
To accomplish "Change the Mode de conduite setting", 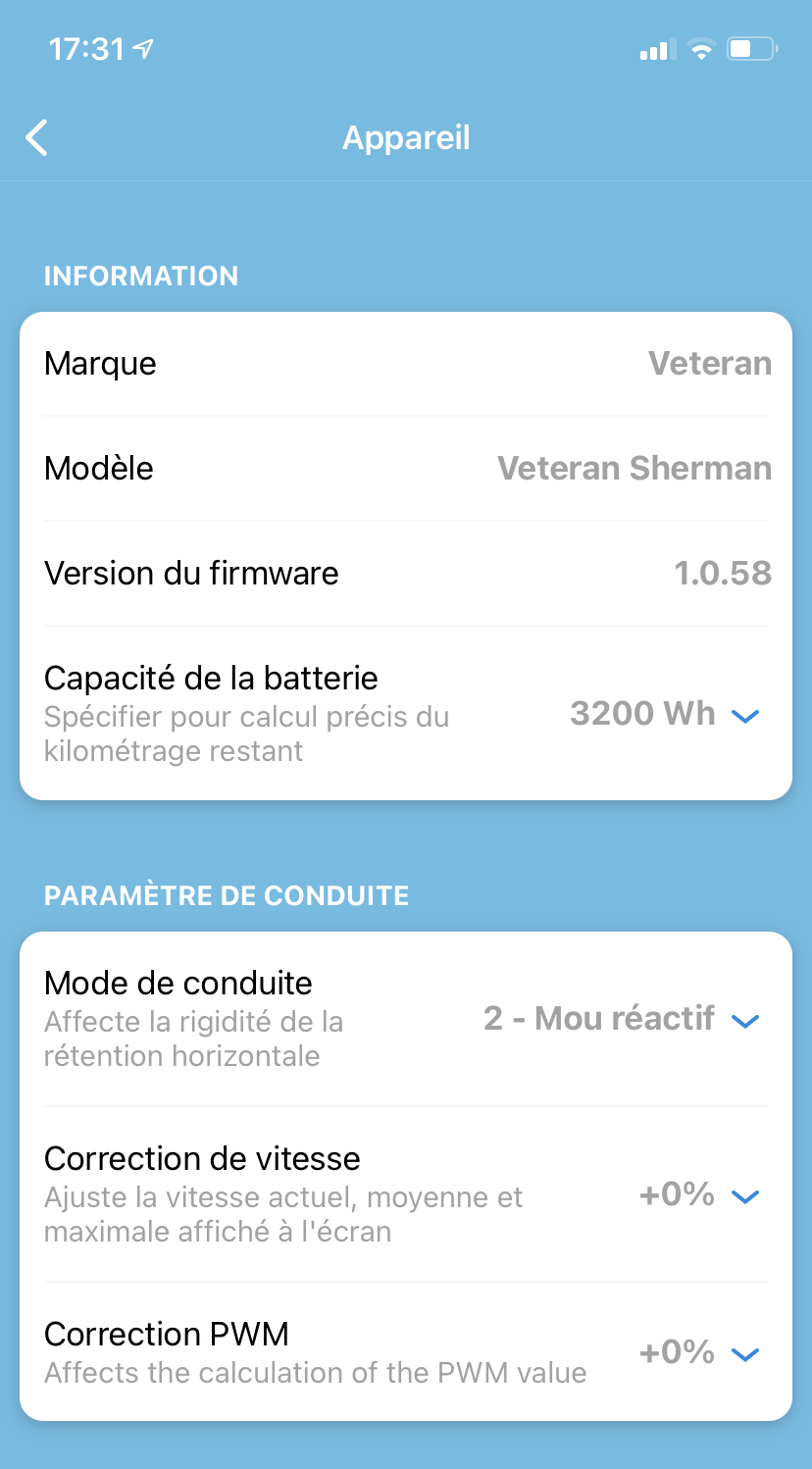I will point(622,1019).
